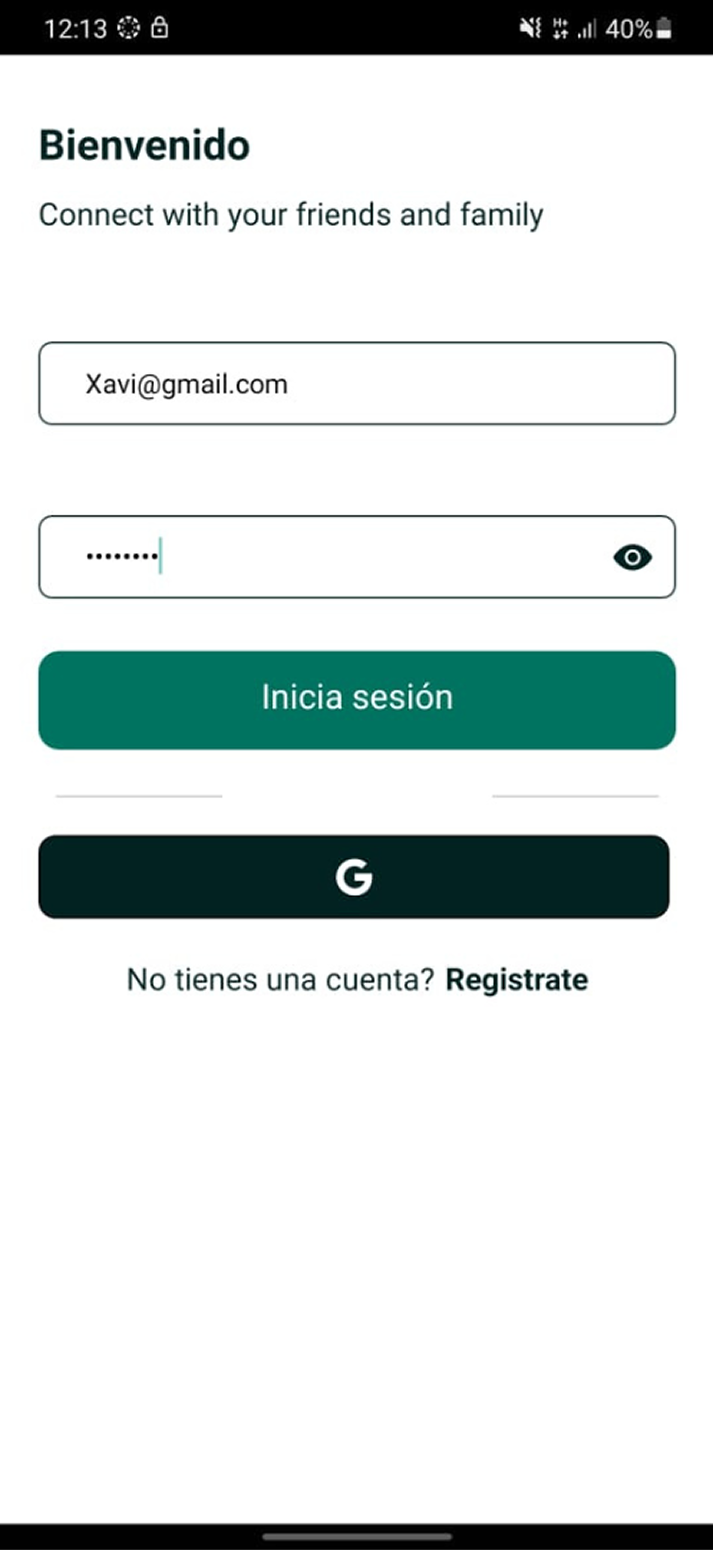Open the Registrate sign-up link
Screen dimensions: 713x1568
coord(517,980)
